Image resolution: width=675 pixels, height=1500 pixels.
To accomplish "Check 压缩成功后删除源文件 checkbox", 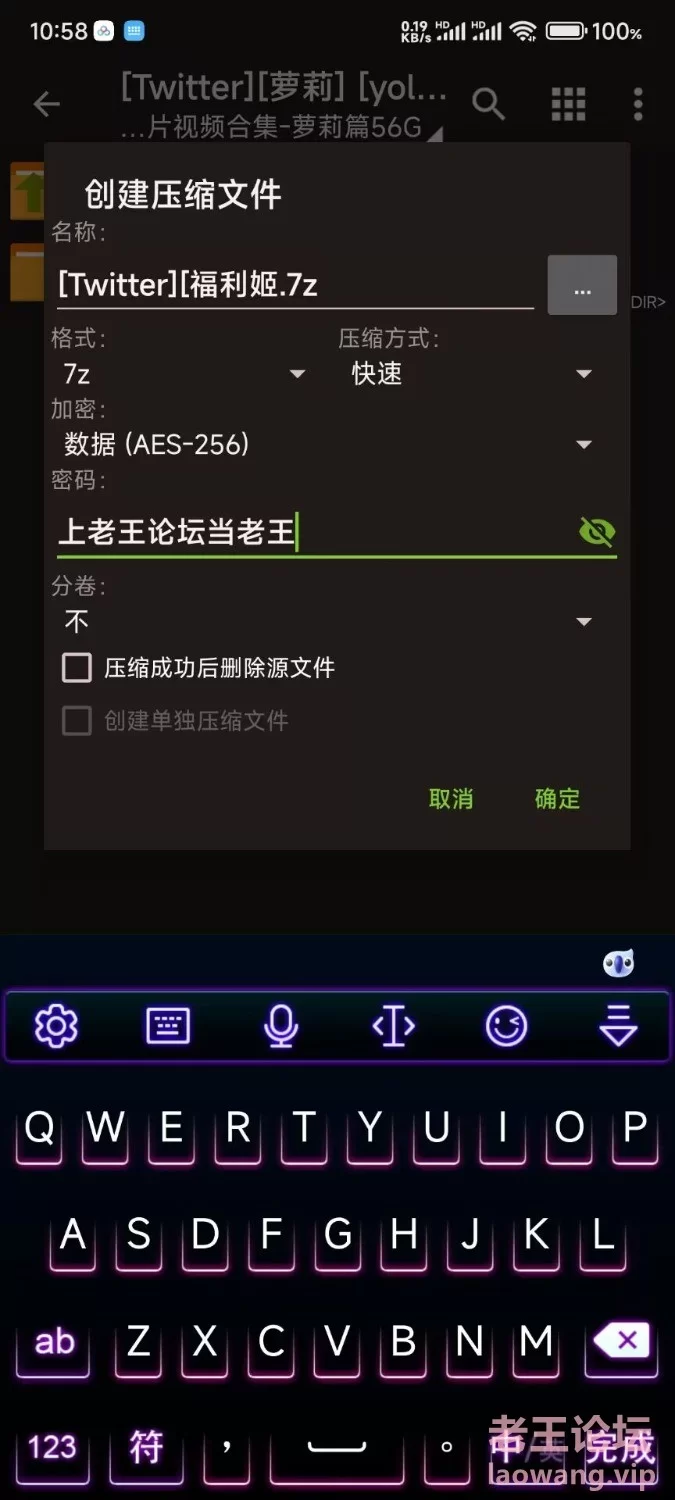I will pos(77,668).
